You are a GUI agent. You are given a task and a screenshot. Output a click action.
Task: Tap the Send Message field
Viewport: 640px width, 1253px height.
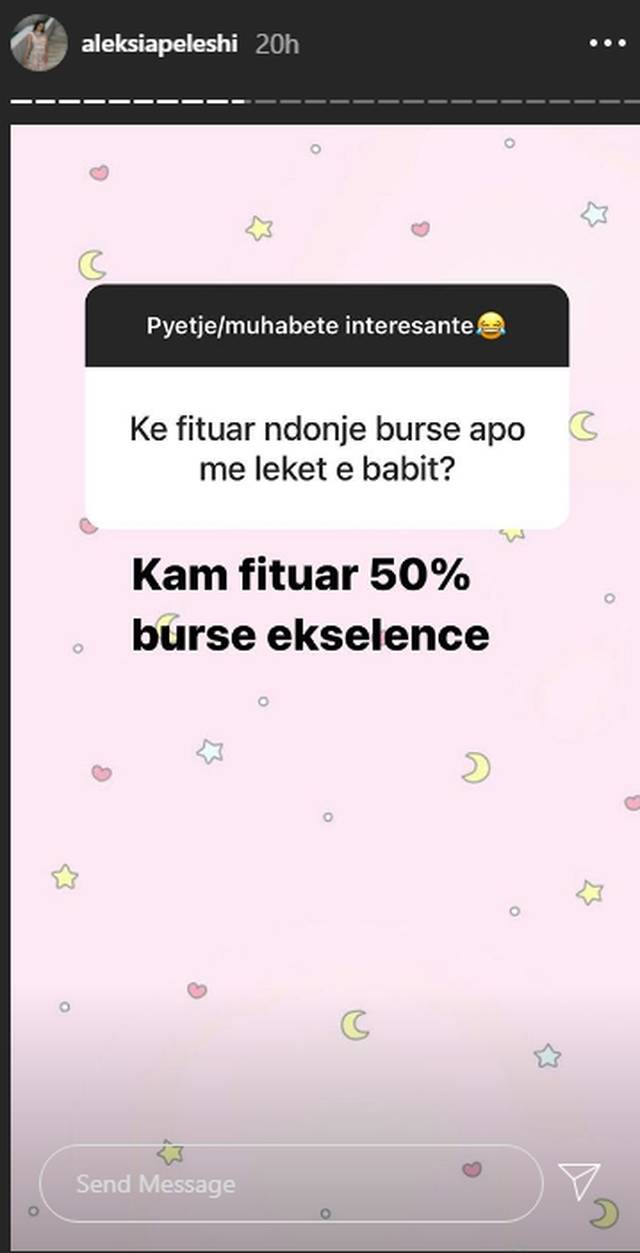click(290, 1185)
